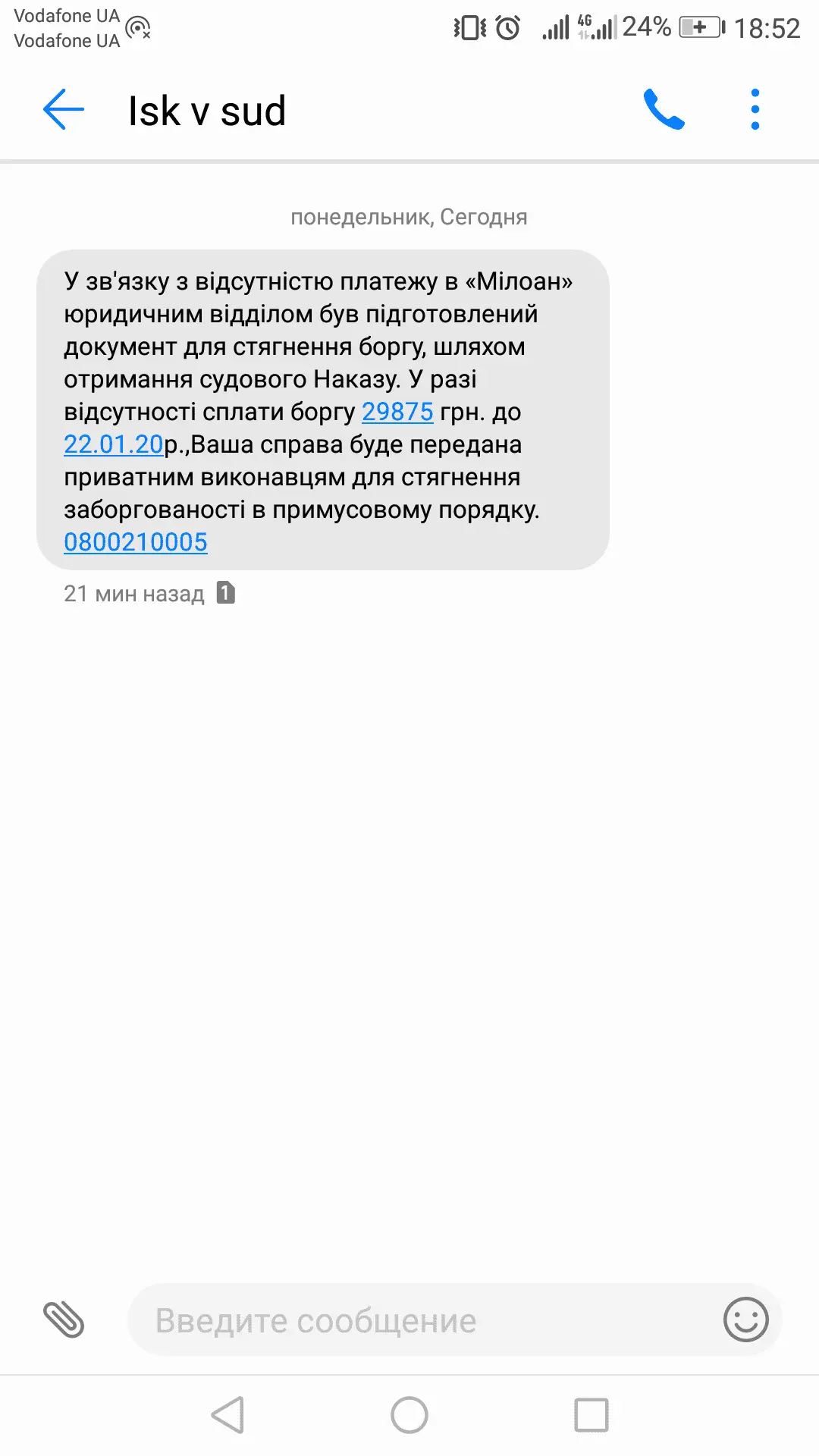The height and width of the screenshot is (1456, 819).
Task: Open the emoji smiley picker
Action: point(745,1319)
